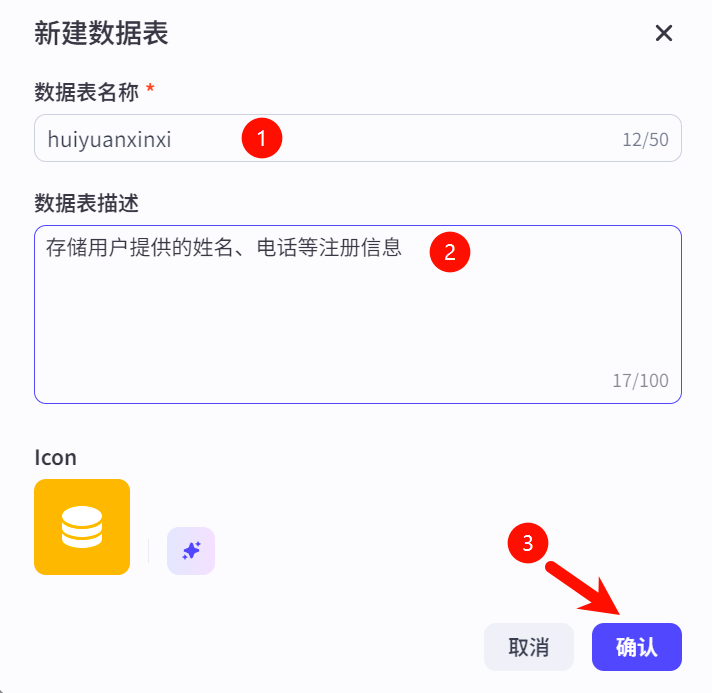Screen dimensions: 712x693
Task: Close the 新建数据表 dialog
Action: coord(664,33)
